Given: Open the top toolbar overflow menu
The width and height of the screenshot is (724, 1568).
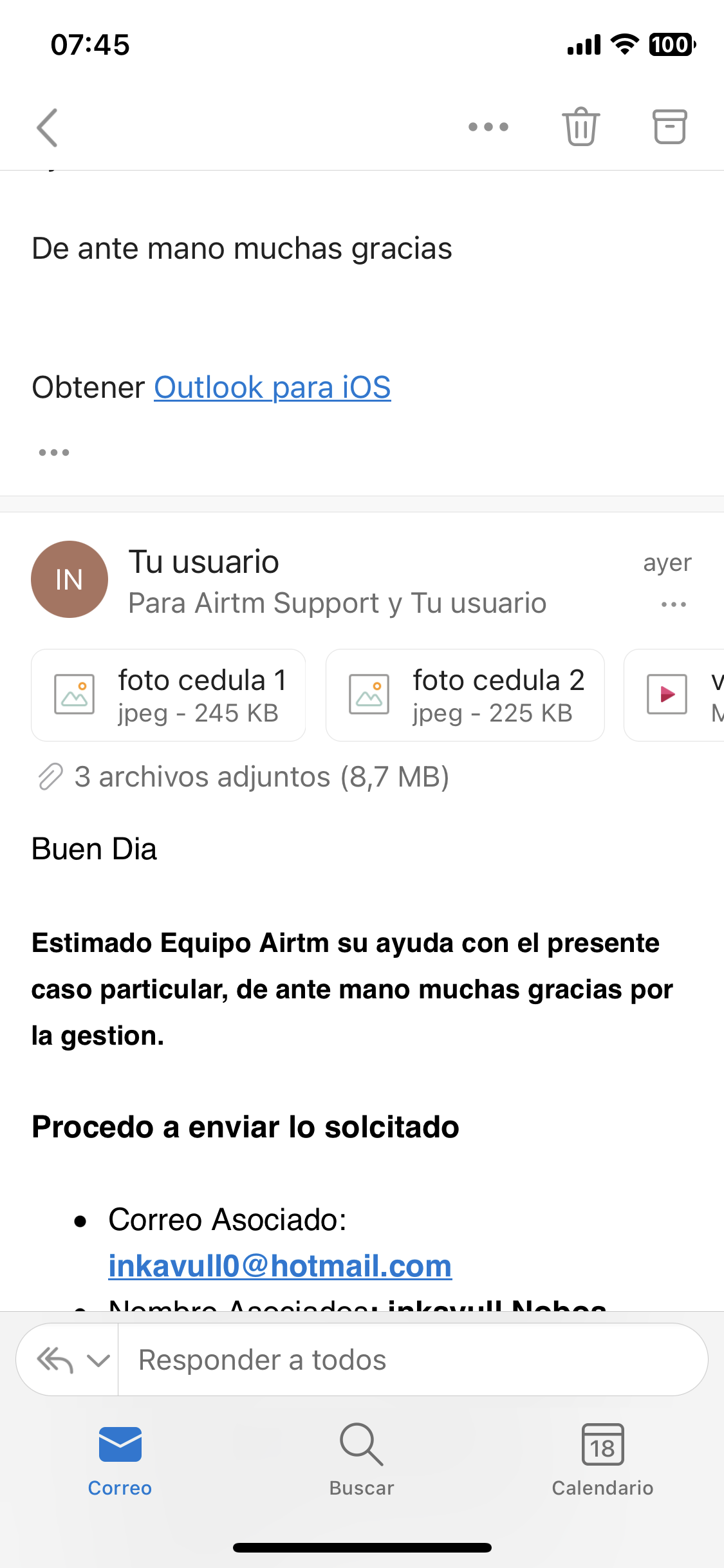Looking at the screenshot, I should (x=488, y=127).
